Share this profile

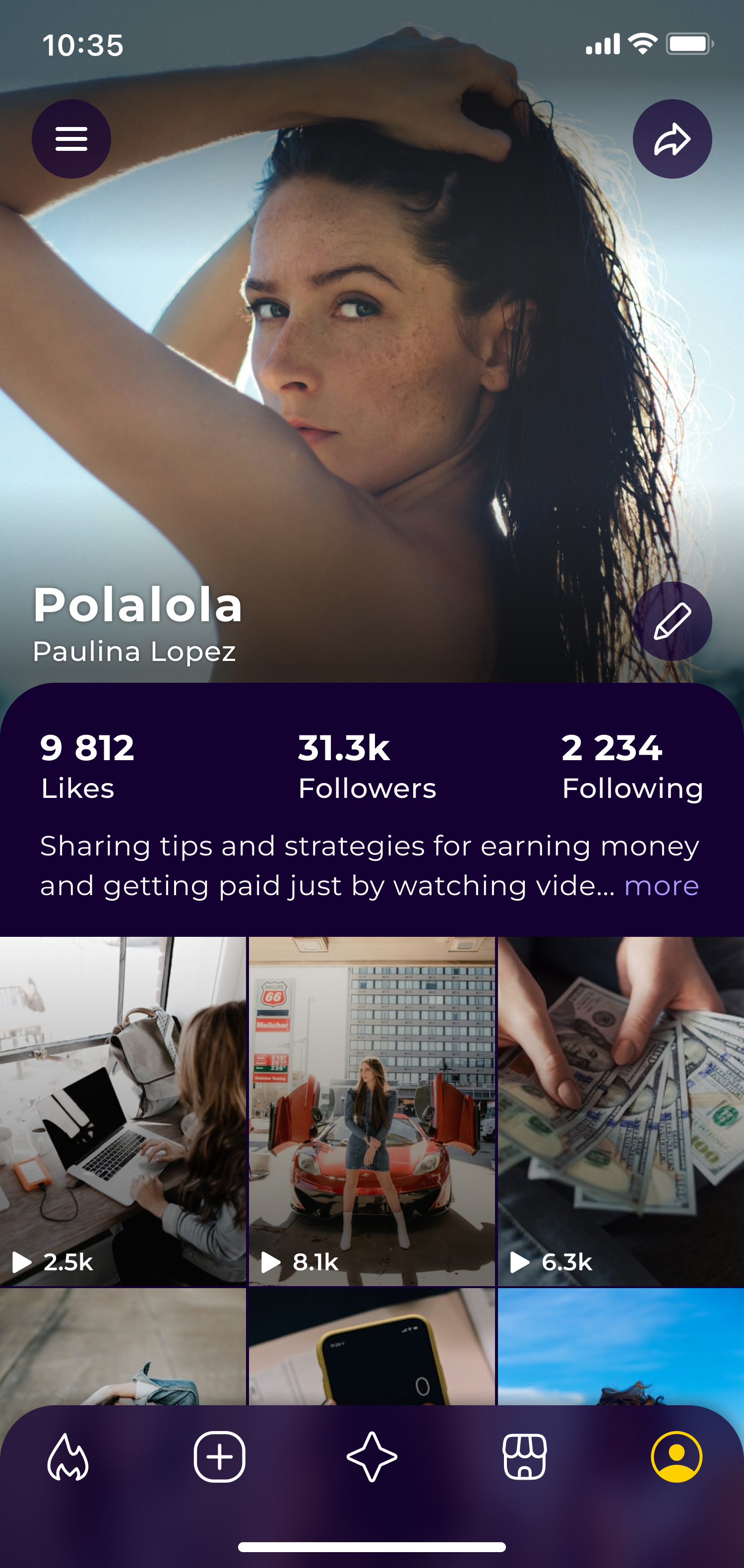(x=672, y=139)
